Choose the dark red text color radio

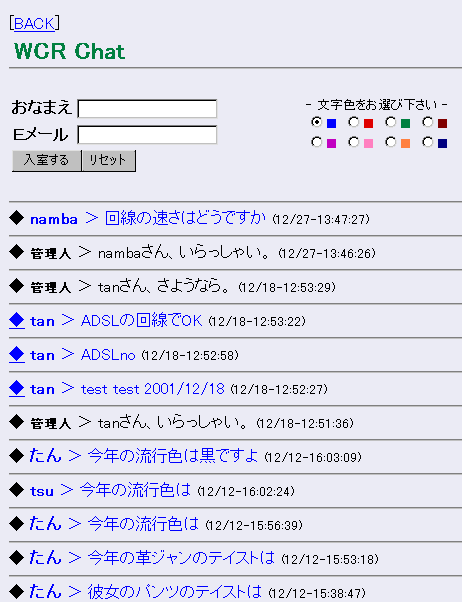(x=427, y=122)
